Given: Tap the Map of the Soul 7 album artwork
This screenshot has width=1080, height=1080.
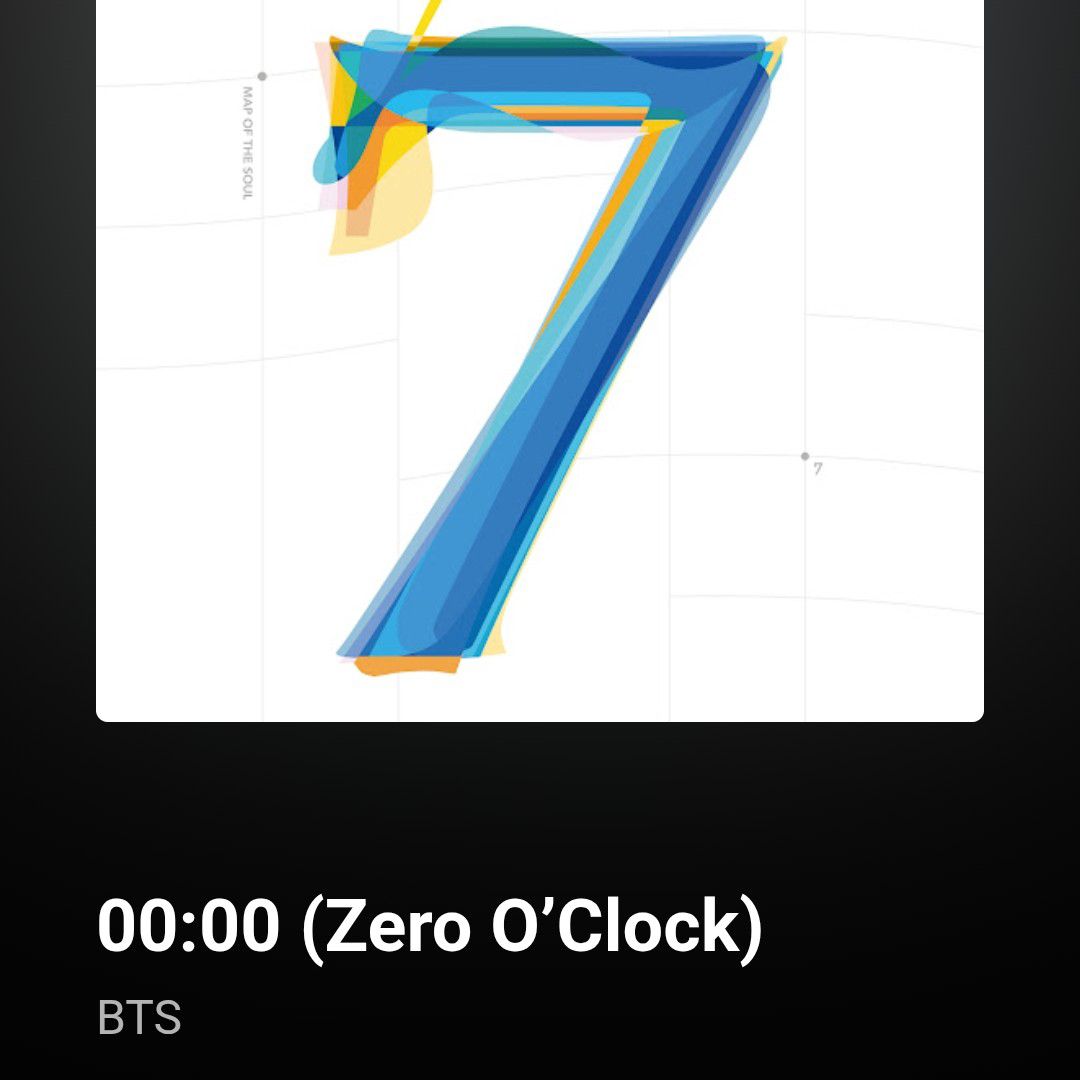Looking at the screenshot, I should 540,360.
